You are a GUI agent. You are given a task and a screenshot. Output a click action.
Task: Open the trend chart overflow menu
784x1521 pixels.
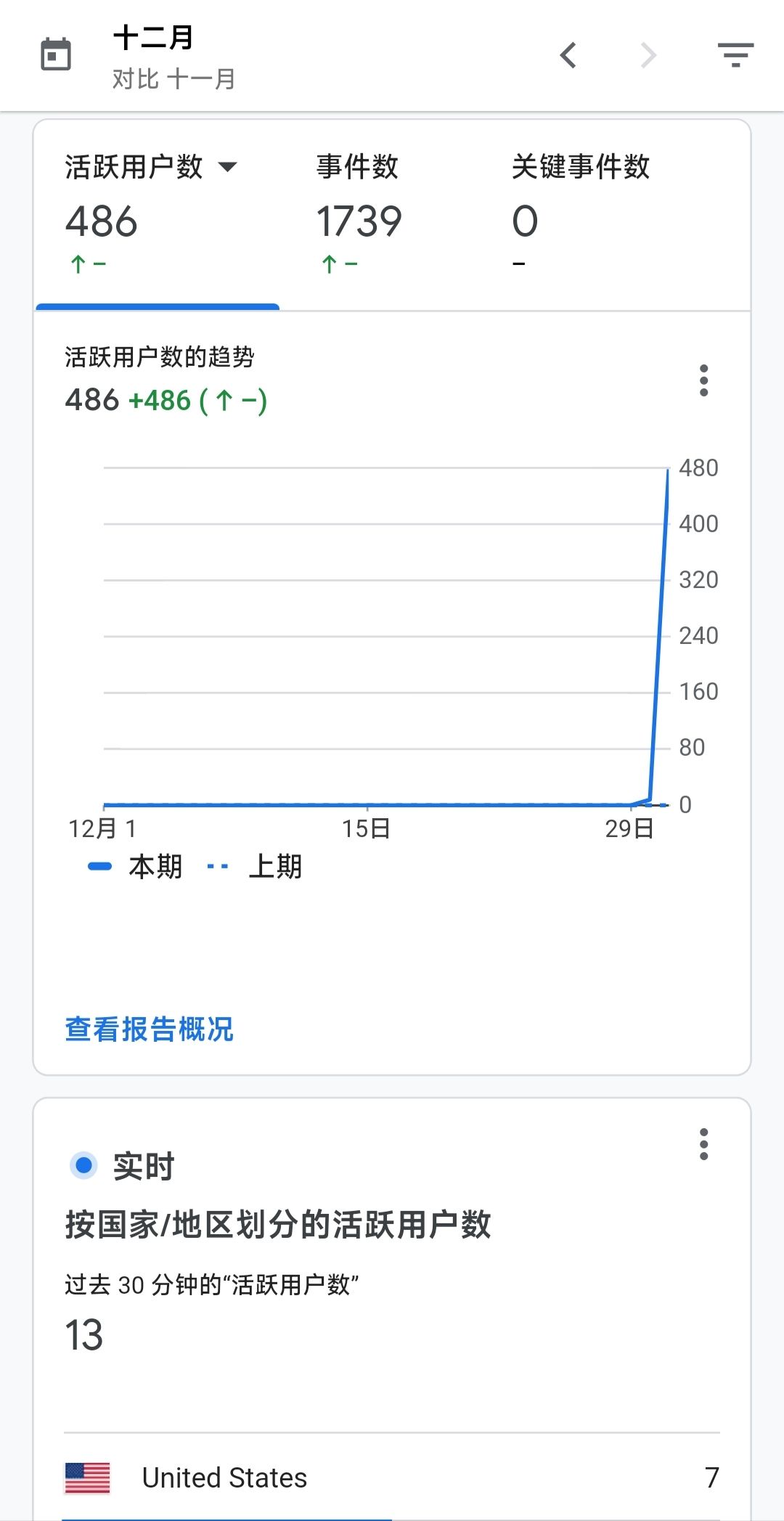point(703,380)
